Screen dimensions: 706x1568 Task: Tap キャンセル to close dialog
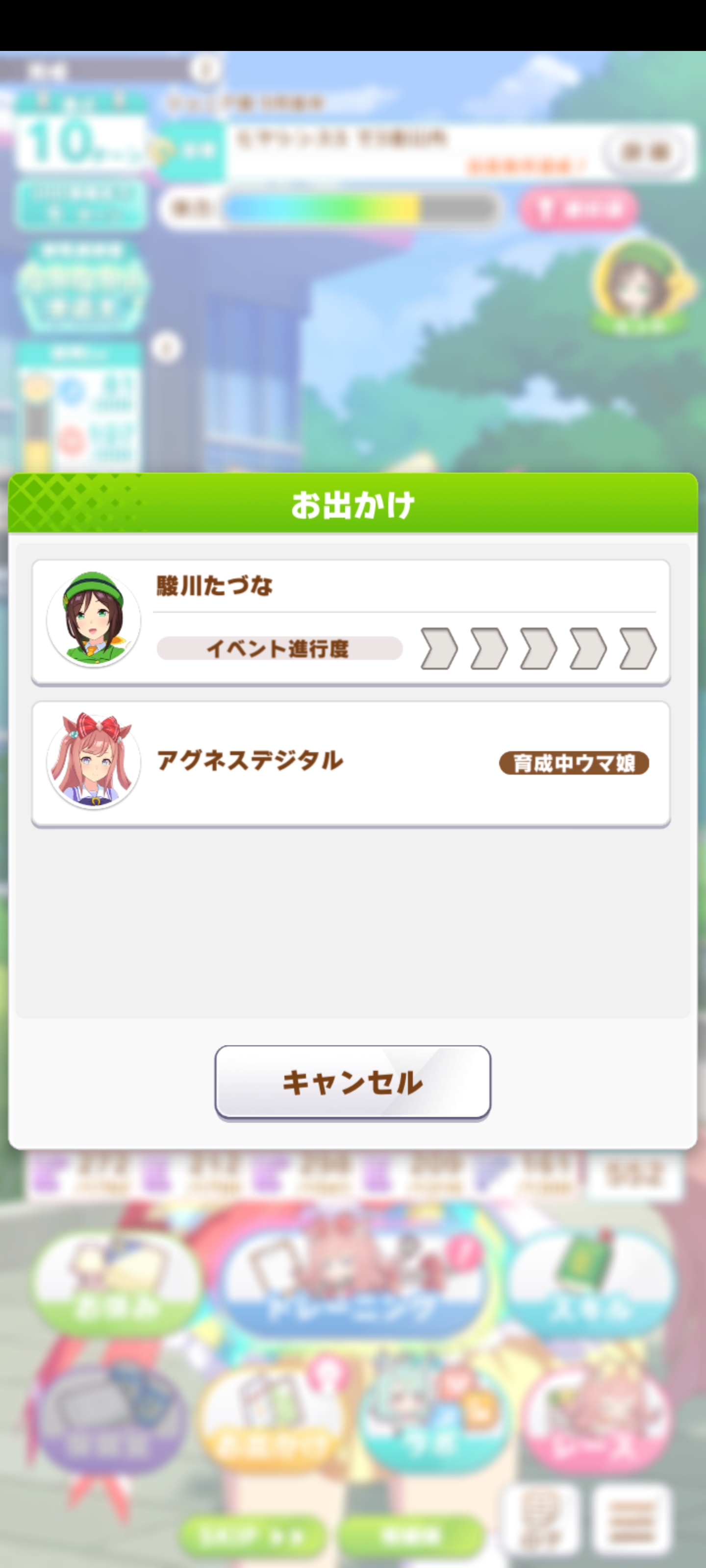(x=353, y=1081)
